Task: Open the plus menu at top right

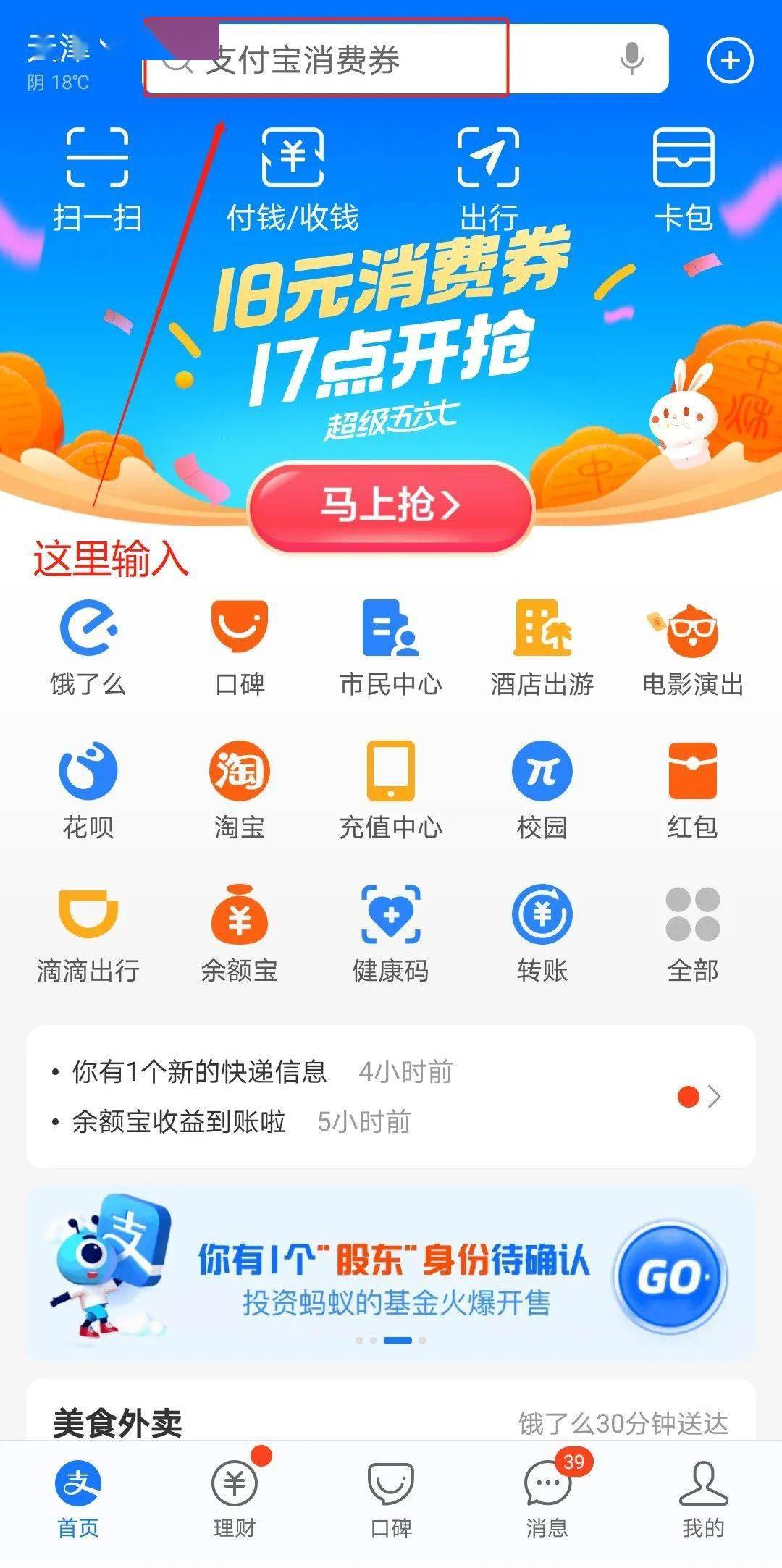Action: [x=730, y=60]
